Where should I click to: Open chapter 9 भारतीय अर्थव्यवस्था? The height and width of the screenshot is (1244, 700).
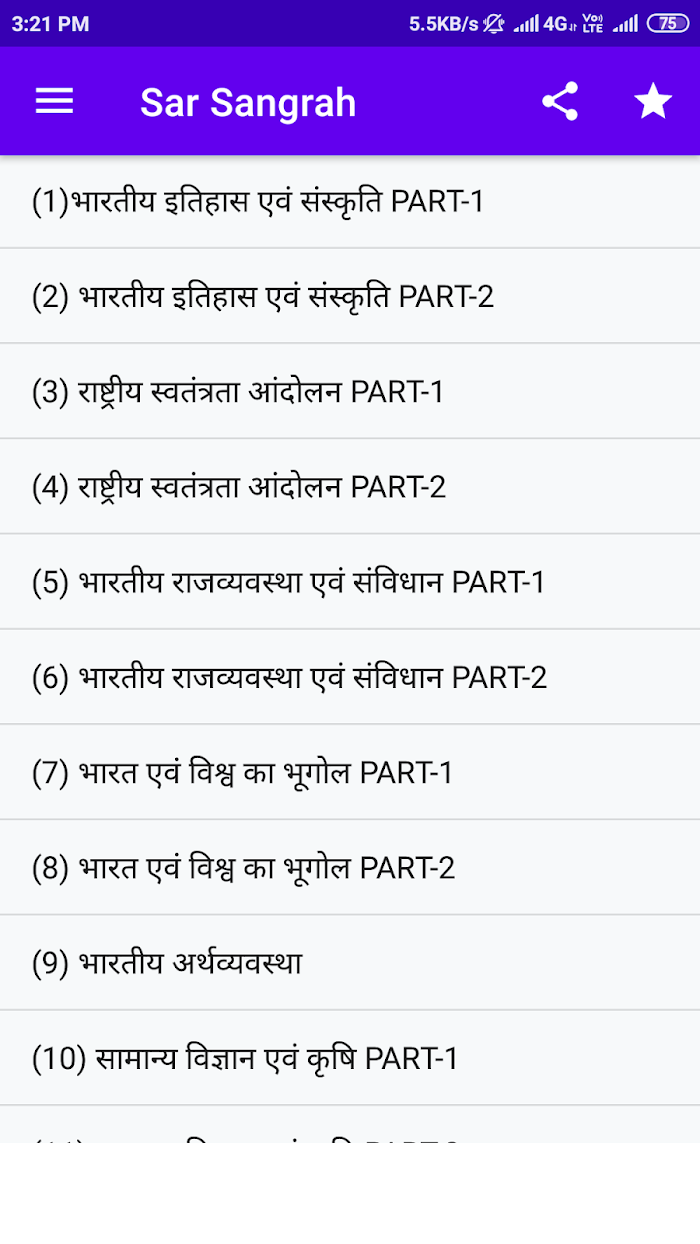click(x=350, y=962)
